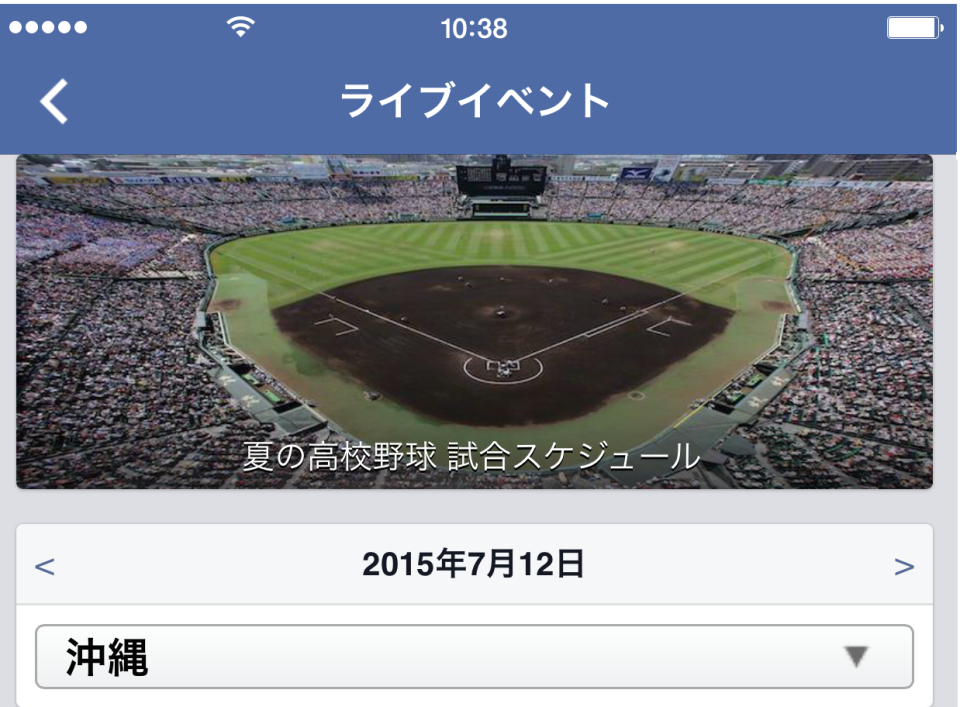Go to the next date

click(904, 567)
